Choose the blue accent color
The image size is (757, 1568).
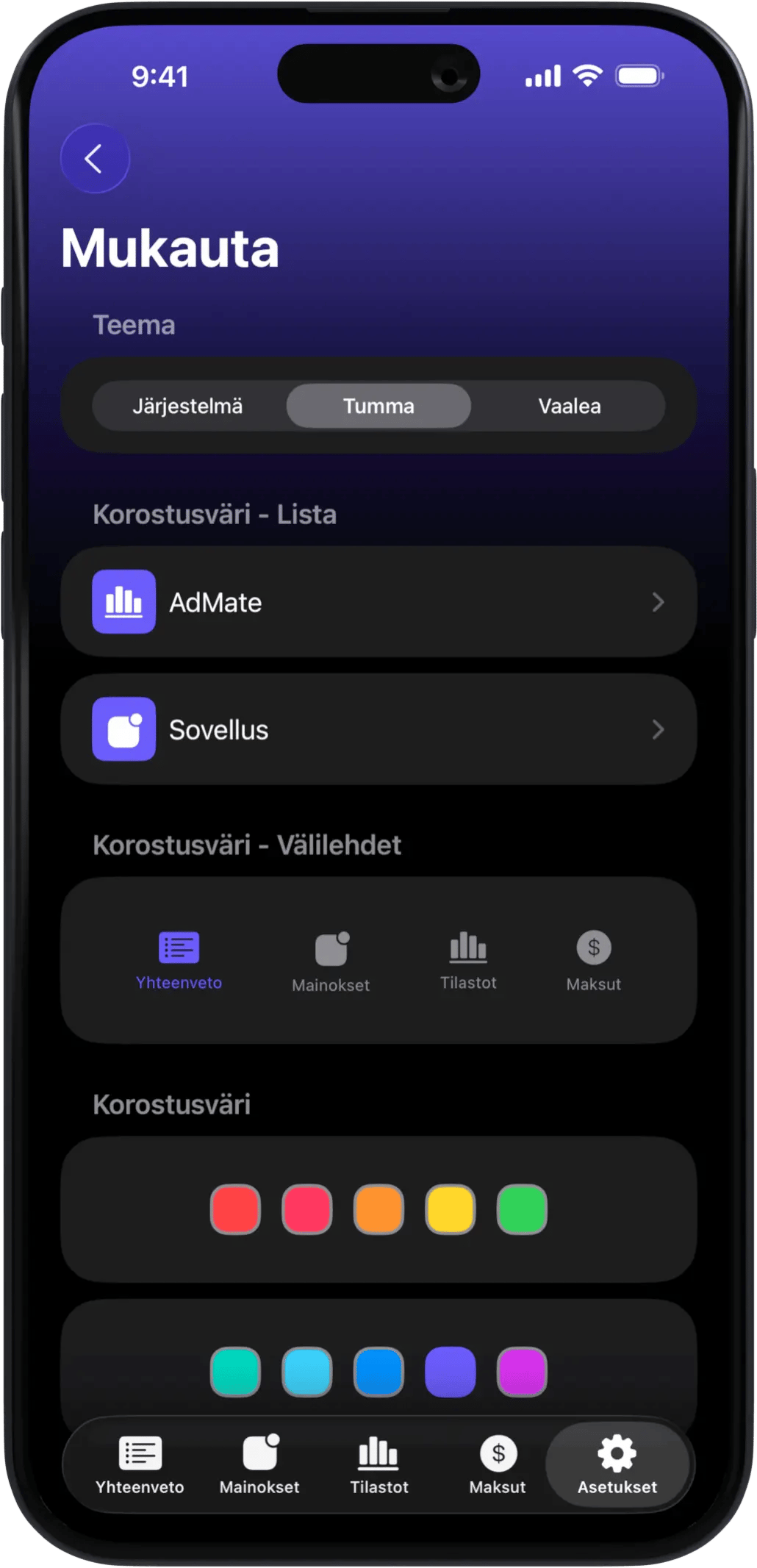tap(378, 1372)
